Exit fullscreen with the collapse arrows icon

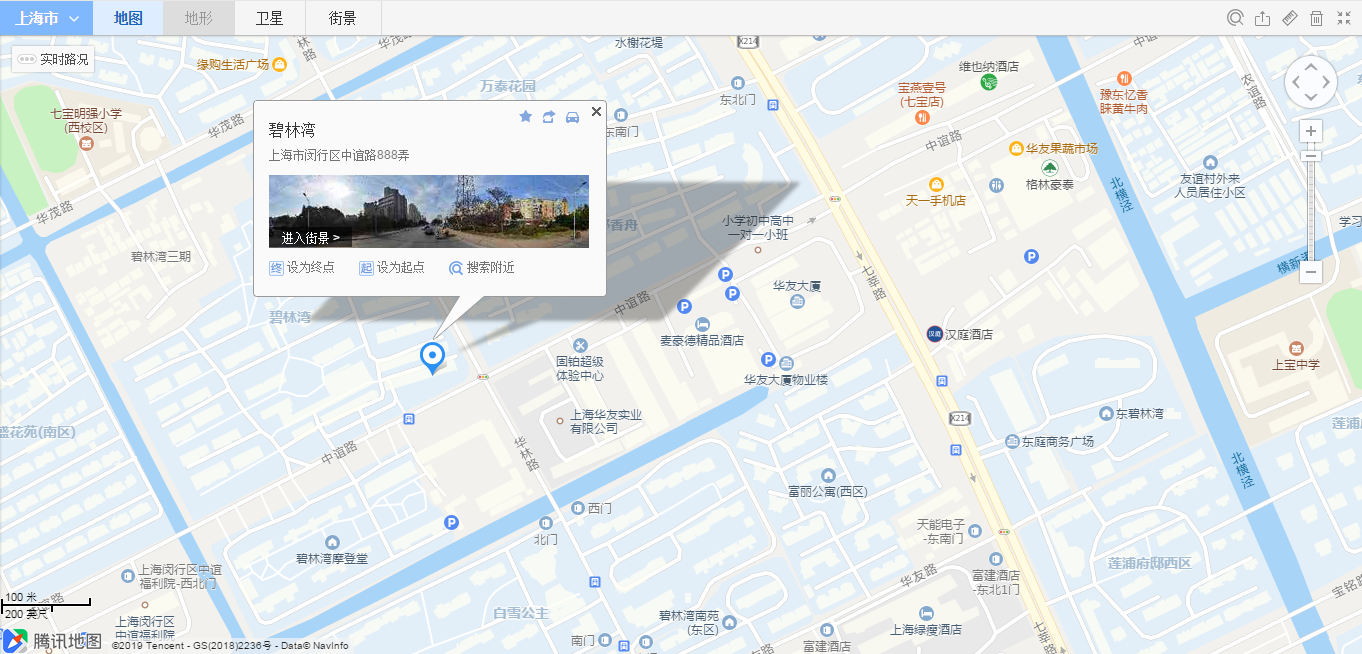[x=1343, y=18]
